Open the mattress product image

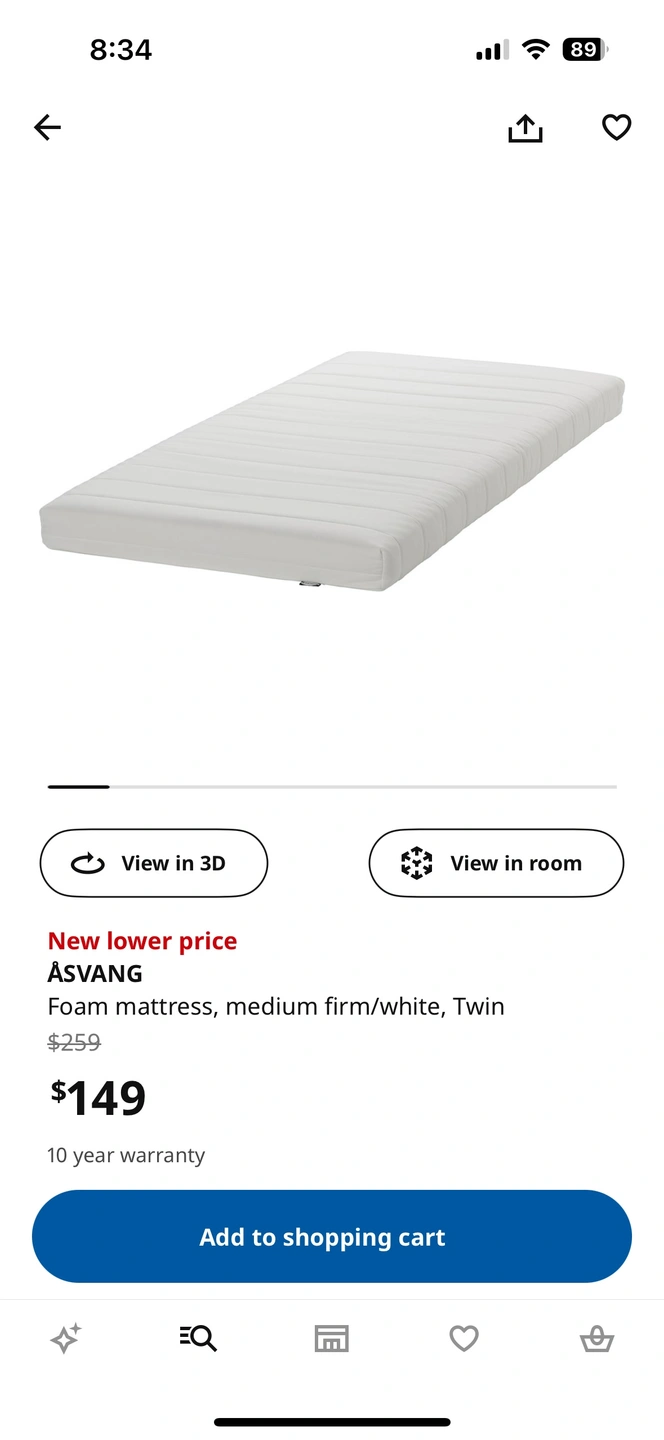coord(332,470)
